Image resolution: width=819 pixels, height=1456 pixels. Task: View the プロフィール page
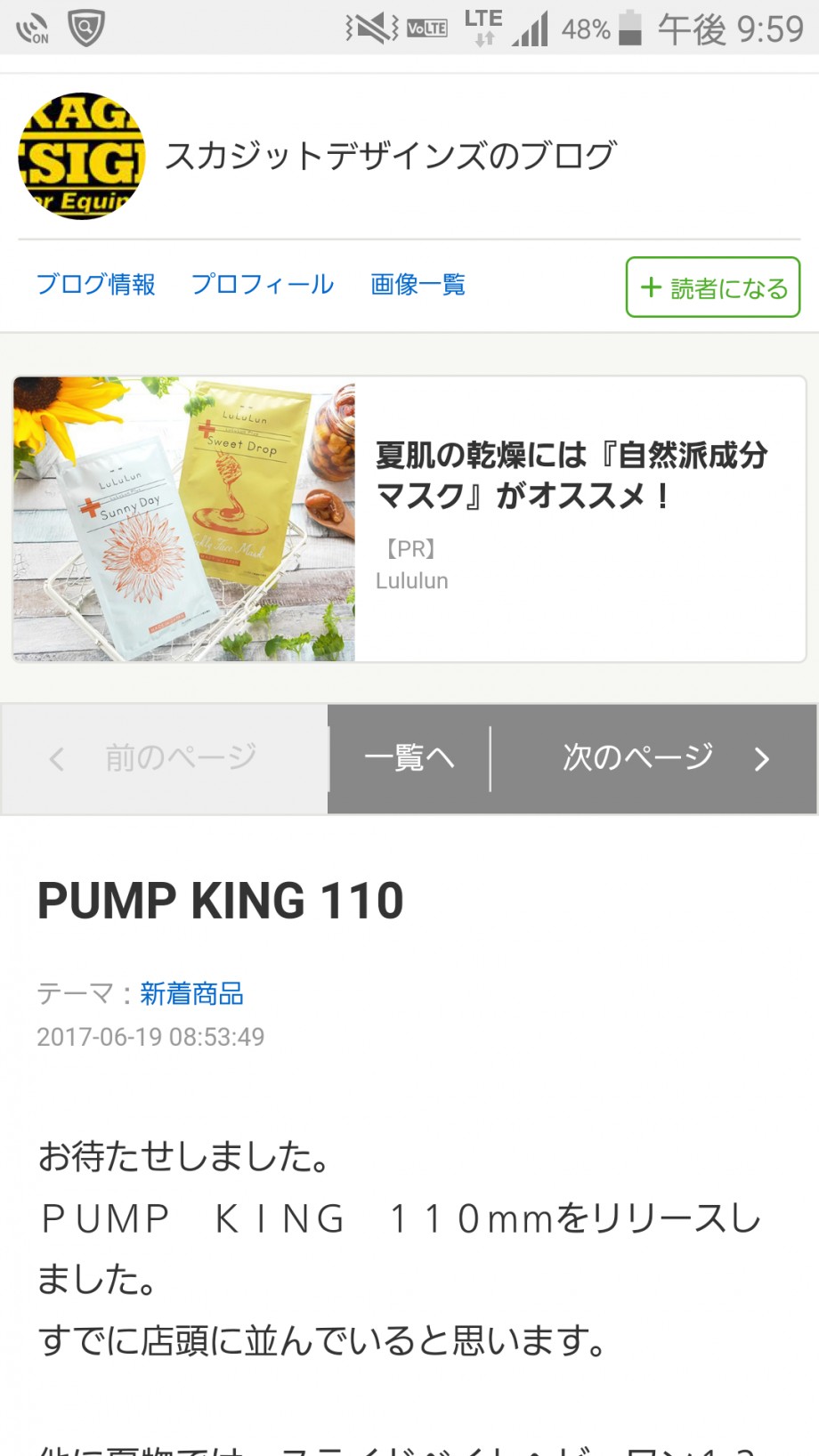click(x=263, y=285)
